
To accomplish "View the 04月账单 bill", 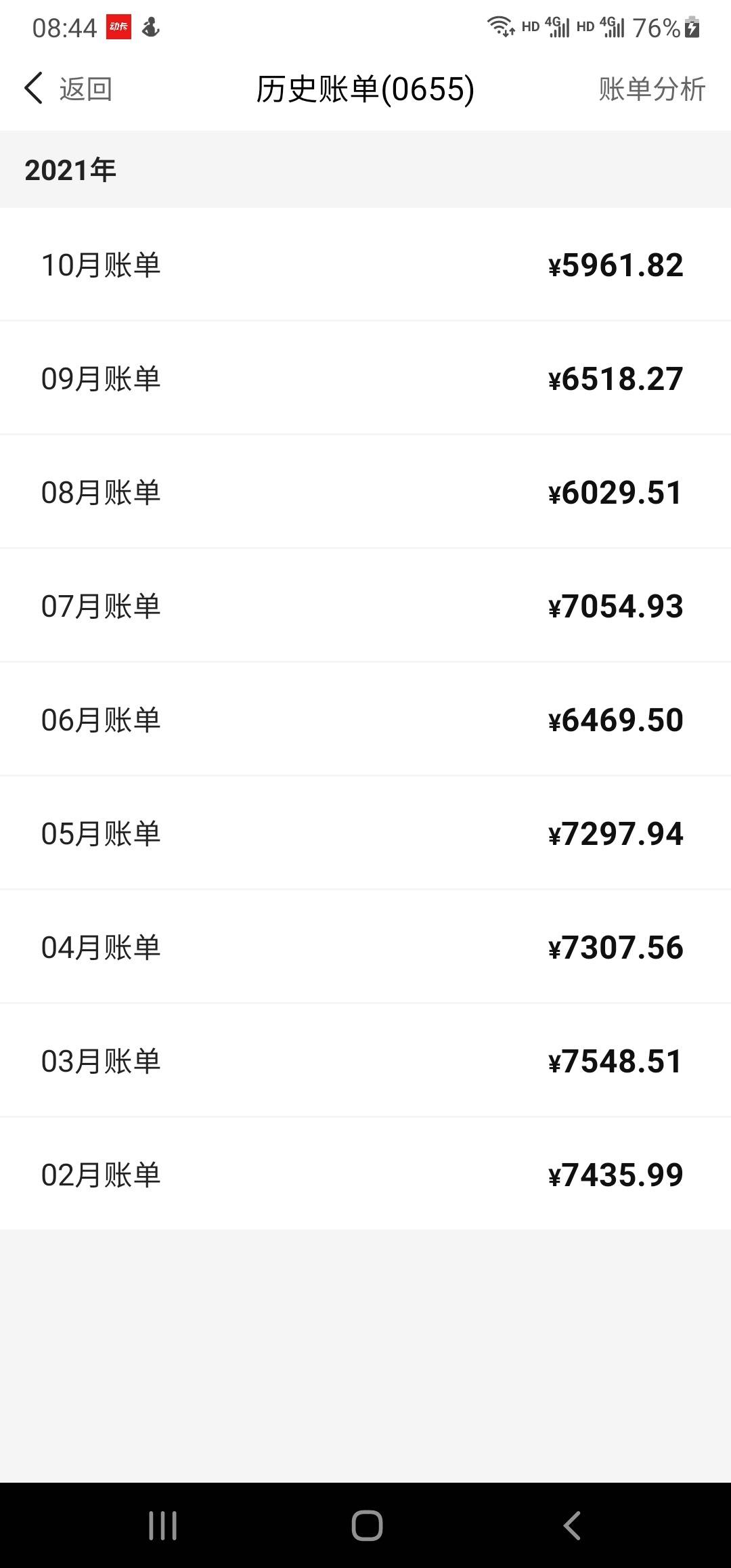I will (x=365, y=947).
